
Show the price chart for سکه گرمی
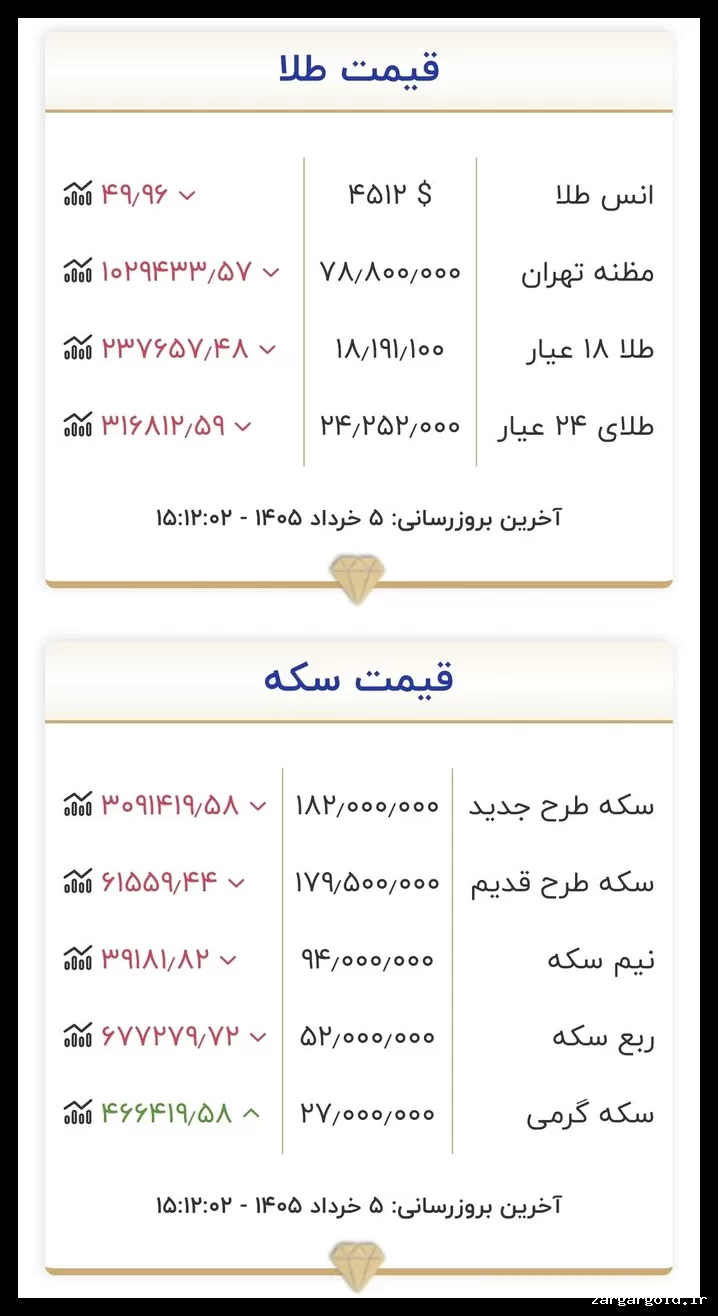(x=78, y=1113)
